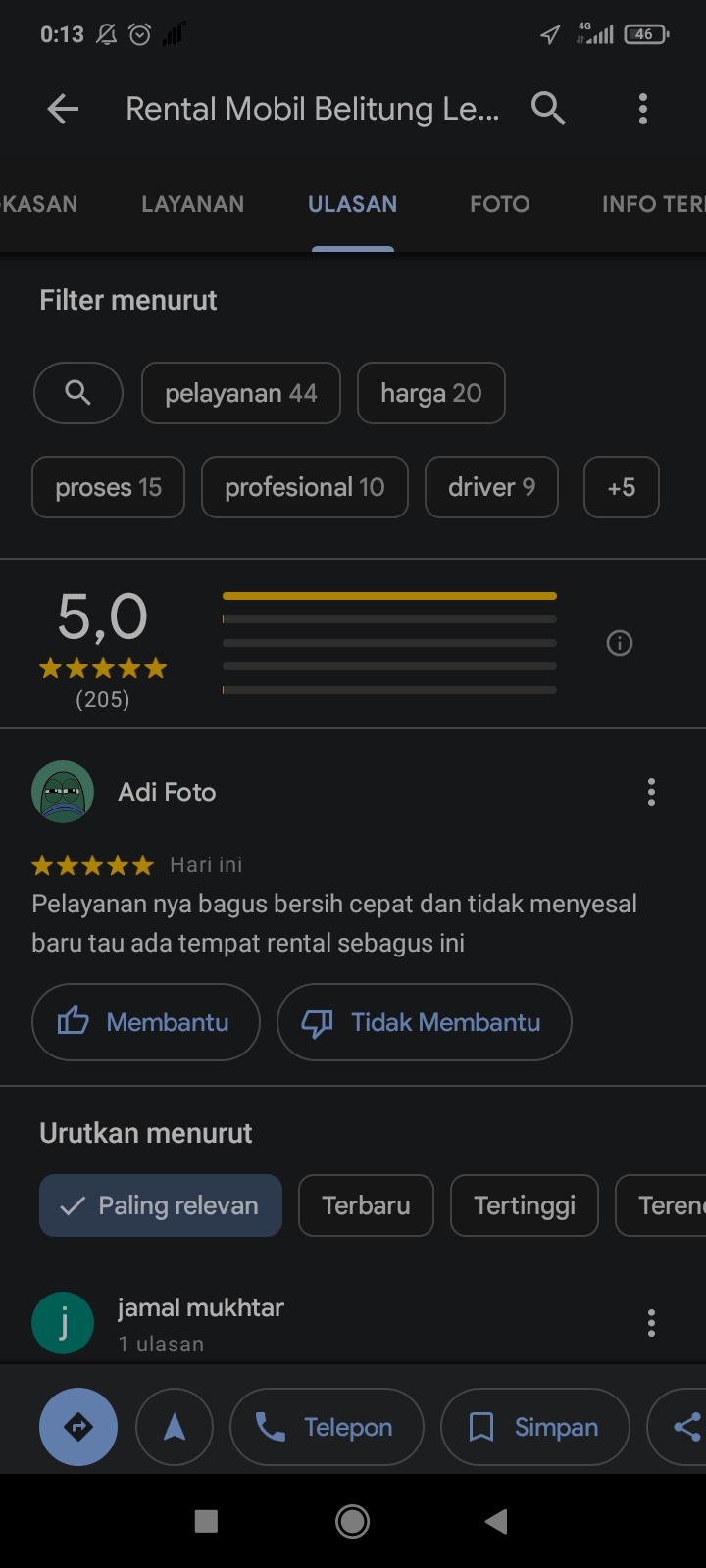Open search in the app bar
This screenshot has width=706, height=1568.
pyautogui.click(x=548, y=109)
